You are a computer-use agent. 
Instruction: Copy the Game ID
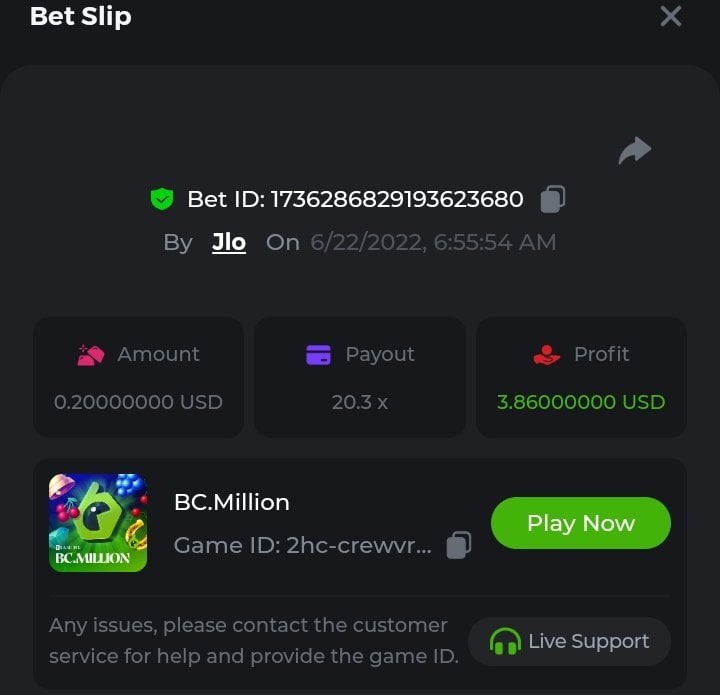pyautogui.click(x=458, y=545)
